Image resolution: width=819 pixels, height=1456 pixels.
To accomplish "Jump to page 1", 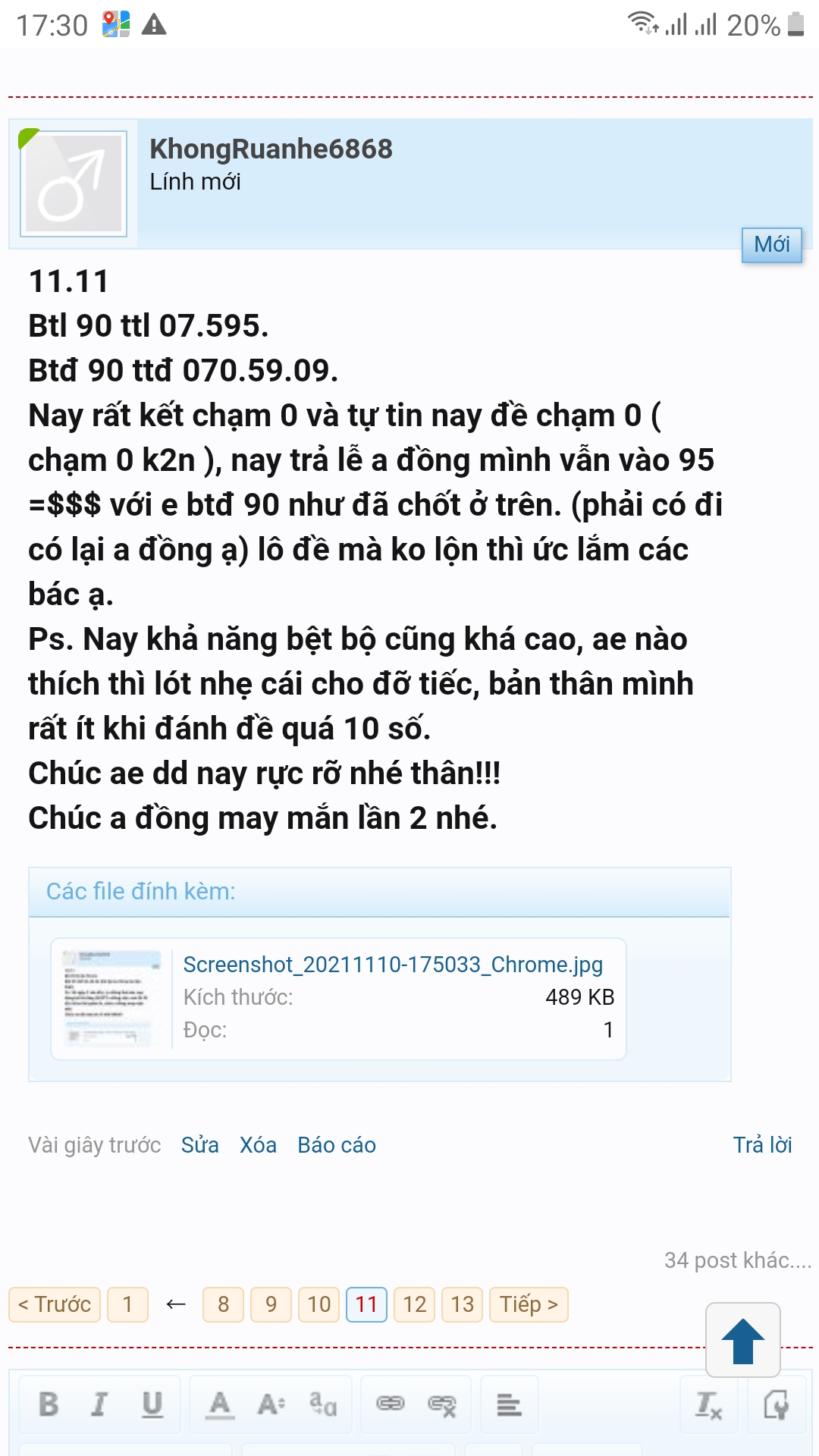I will pyautogui.click(x=127, y=1304).
